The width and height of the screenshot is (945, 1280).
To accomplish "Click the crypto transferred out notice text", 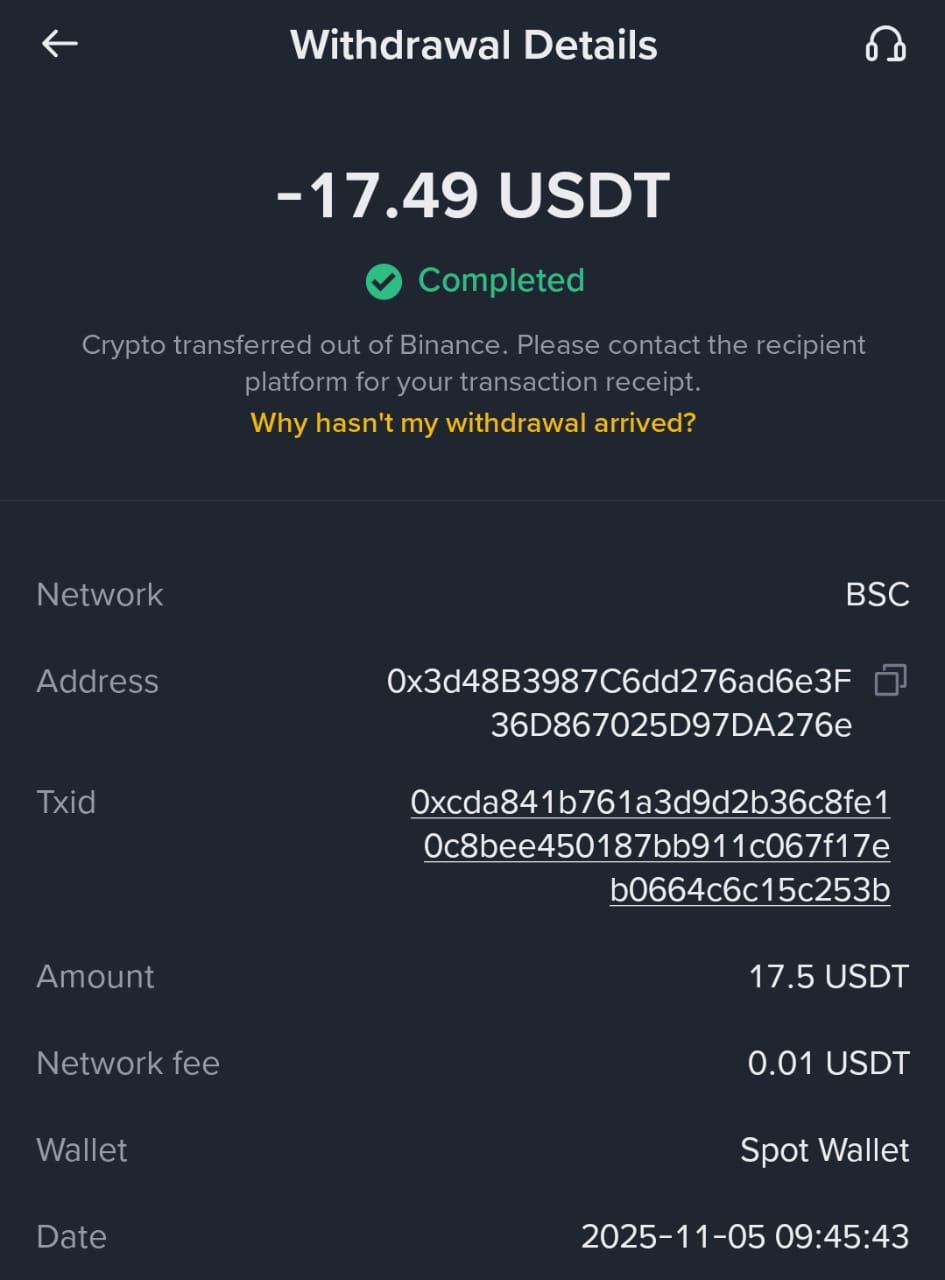I will click(472, 363).
